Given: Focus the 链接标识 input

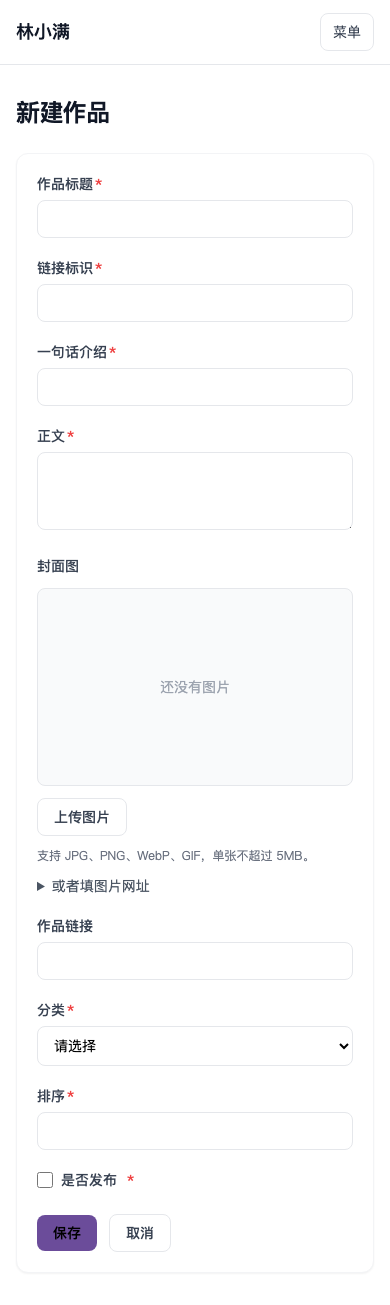Looking at the screenshot, I should click(x=195, y=303).
